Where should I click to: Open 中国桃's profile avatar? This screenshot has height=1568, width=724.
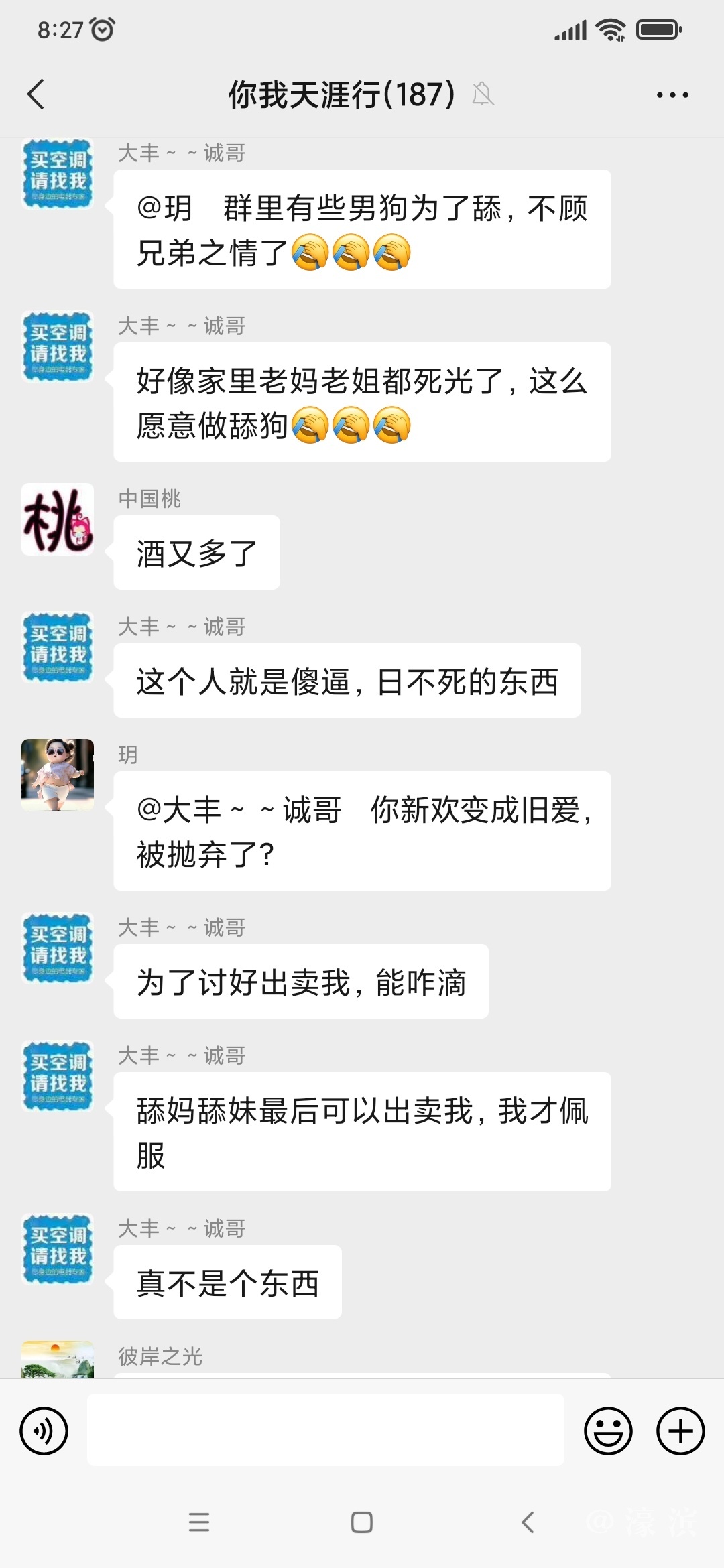[x=58, y=519]
